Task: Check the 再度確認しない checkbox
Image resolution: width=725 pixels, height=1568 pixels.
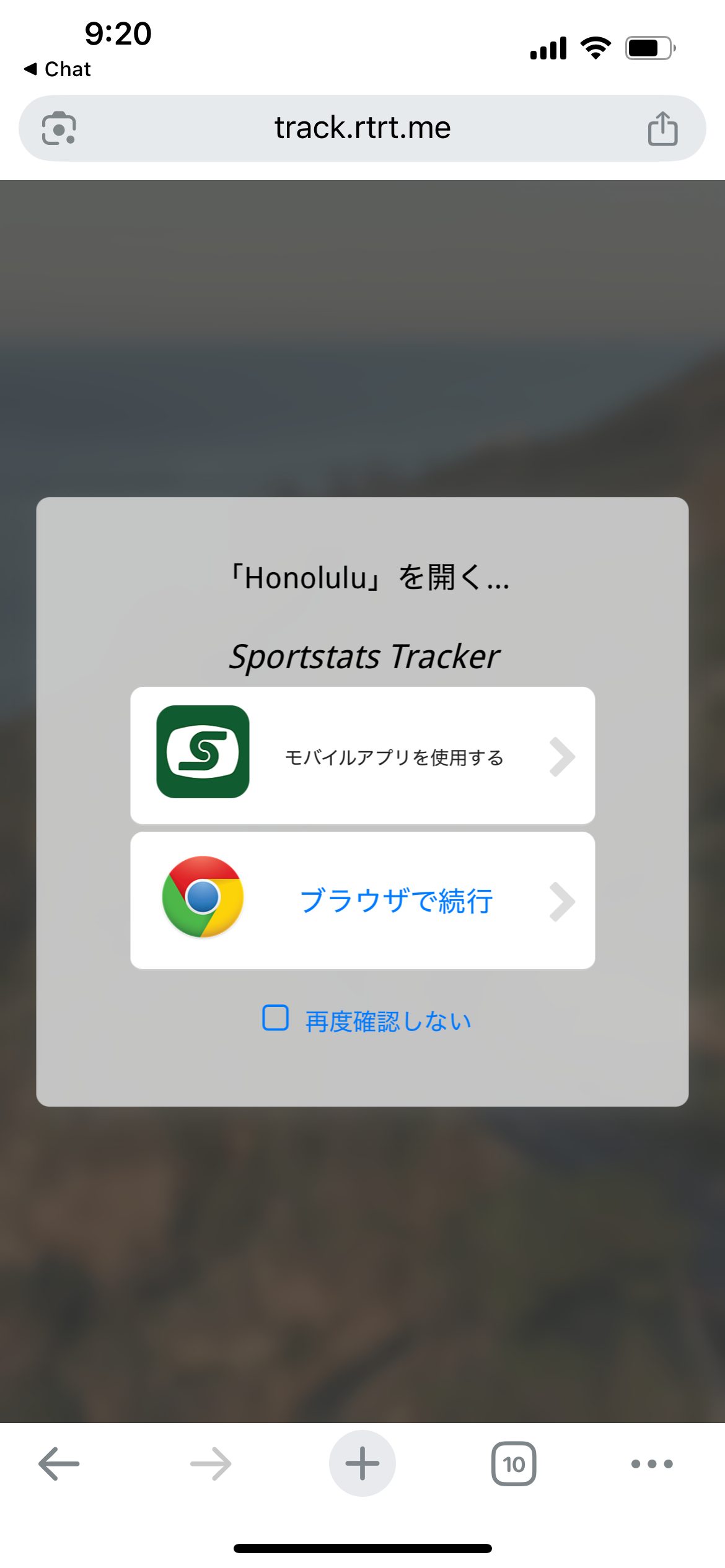Action: [276, 1017]
